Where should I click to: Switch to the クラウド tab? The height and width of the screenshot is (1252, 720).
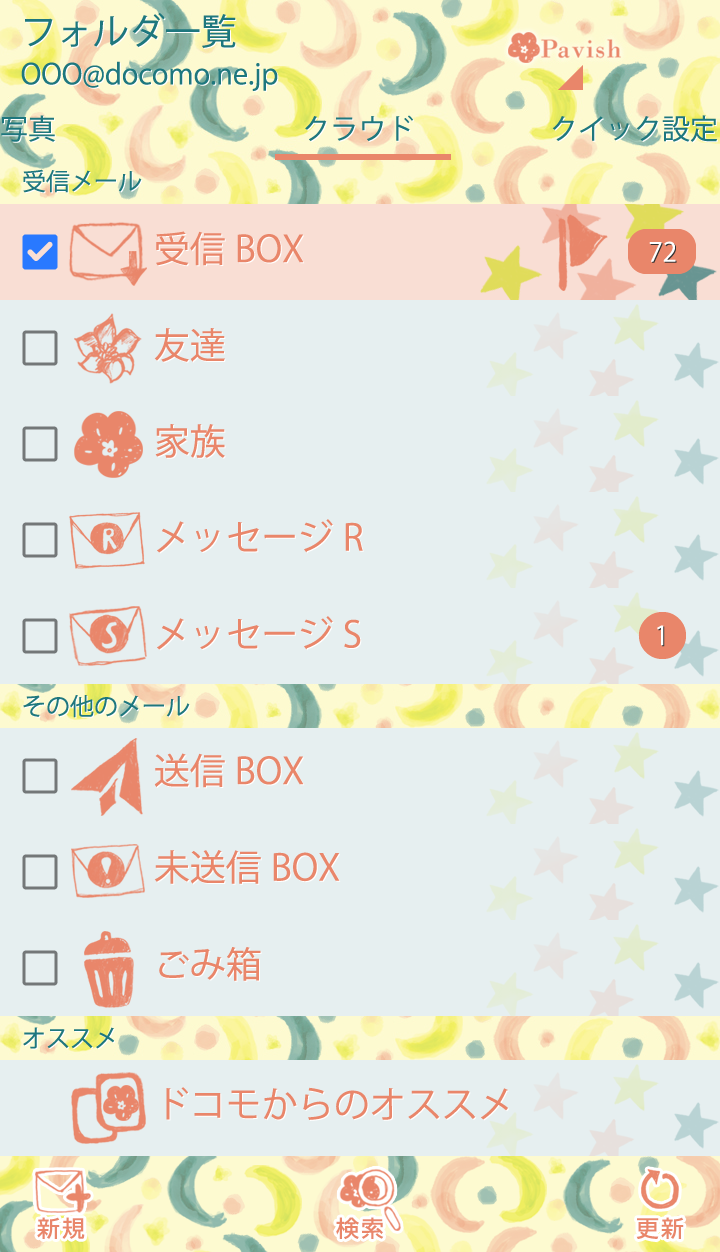[x=360, y=129]
